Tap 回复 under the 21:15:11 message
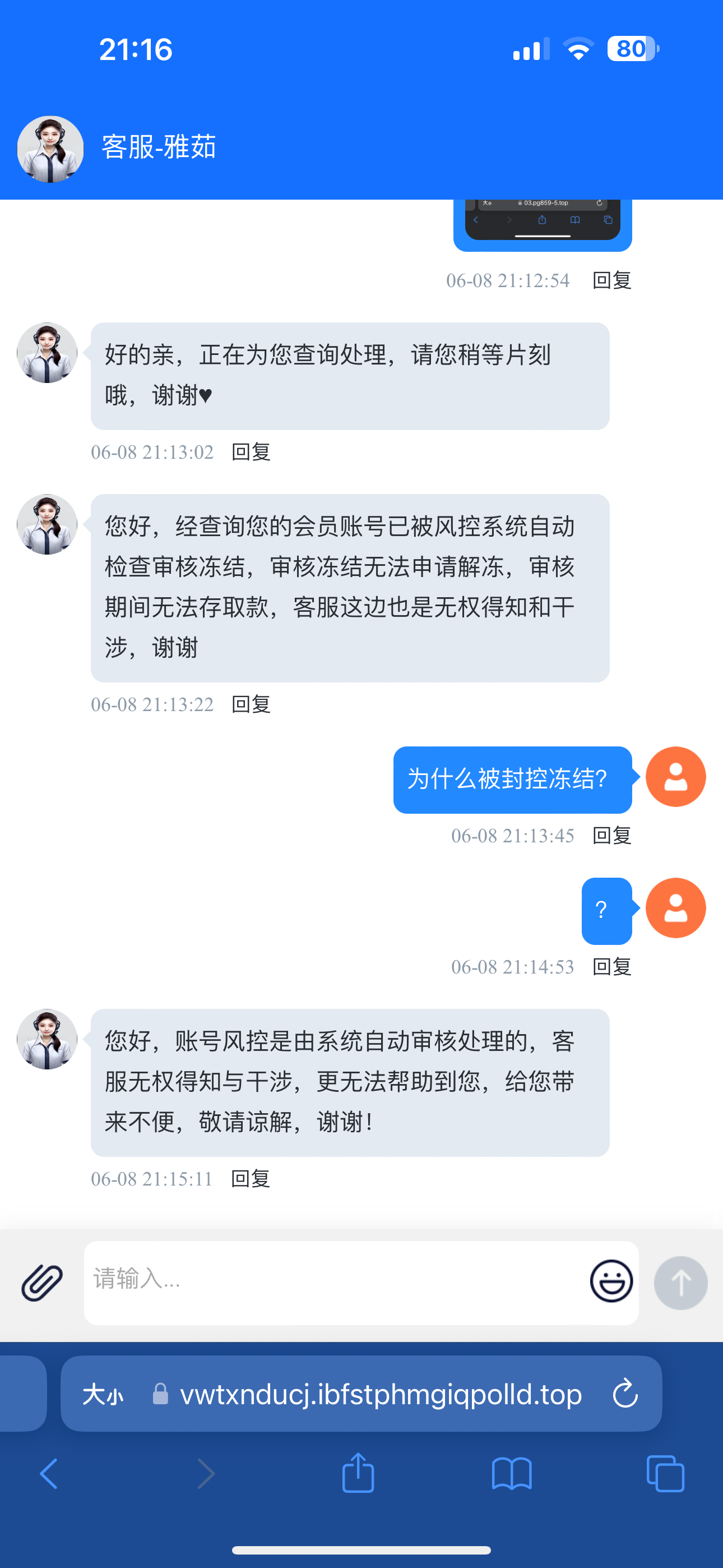 click(249, 1178)
